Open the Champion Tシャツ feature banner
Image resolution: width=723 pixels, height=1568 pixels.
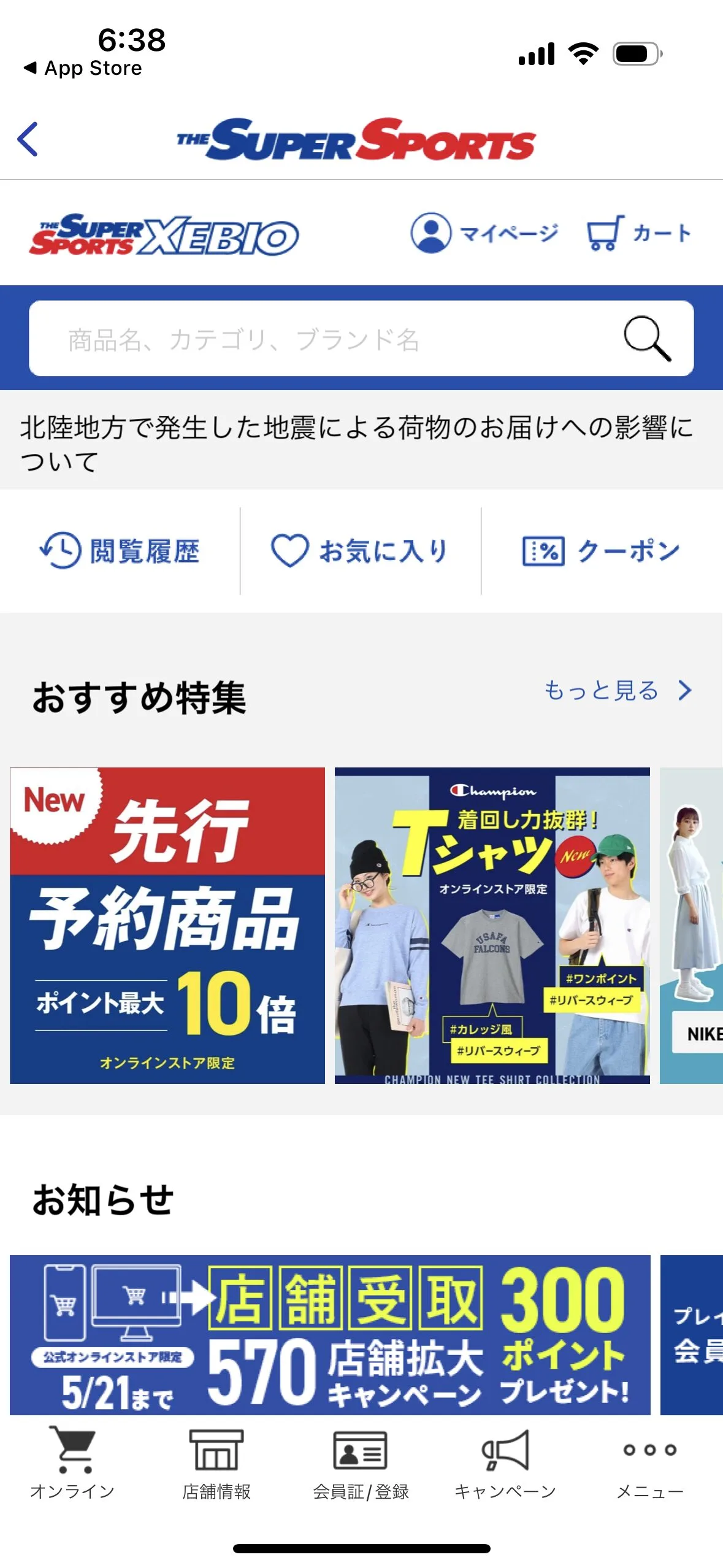click(492, 925)
